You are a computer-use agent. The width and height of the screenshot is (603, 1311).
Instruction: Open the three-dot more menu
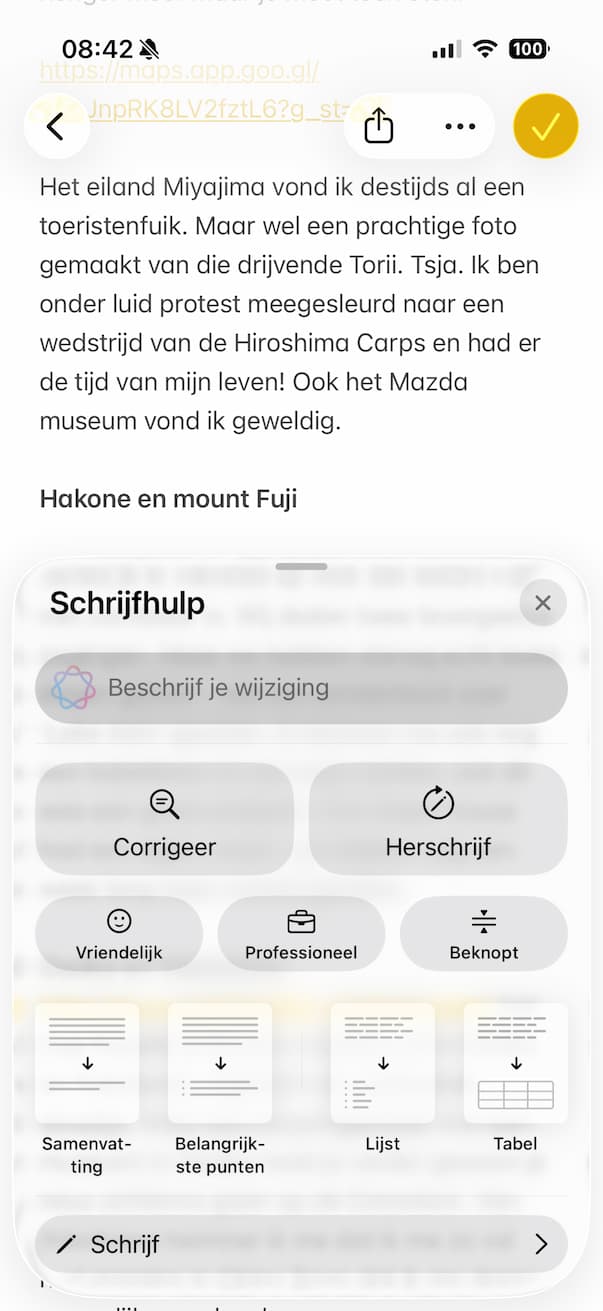(460, 127)
